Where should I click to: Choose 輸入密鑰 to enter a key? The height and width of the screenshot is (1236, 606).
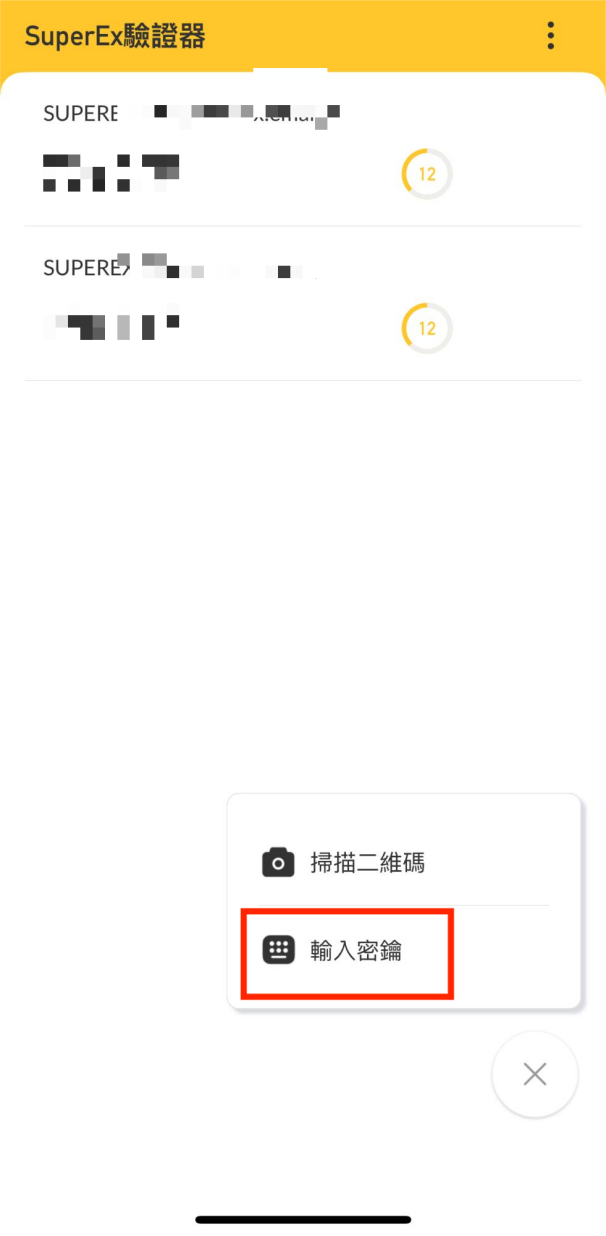pos(404,950)
